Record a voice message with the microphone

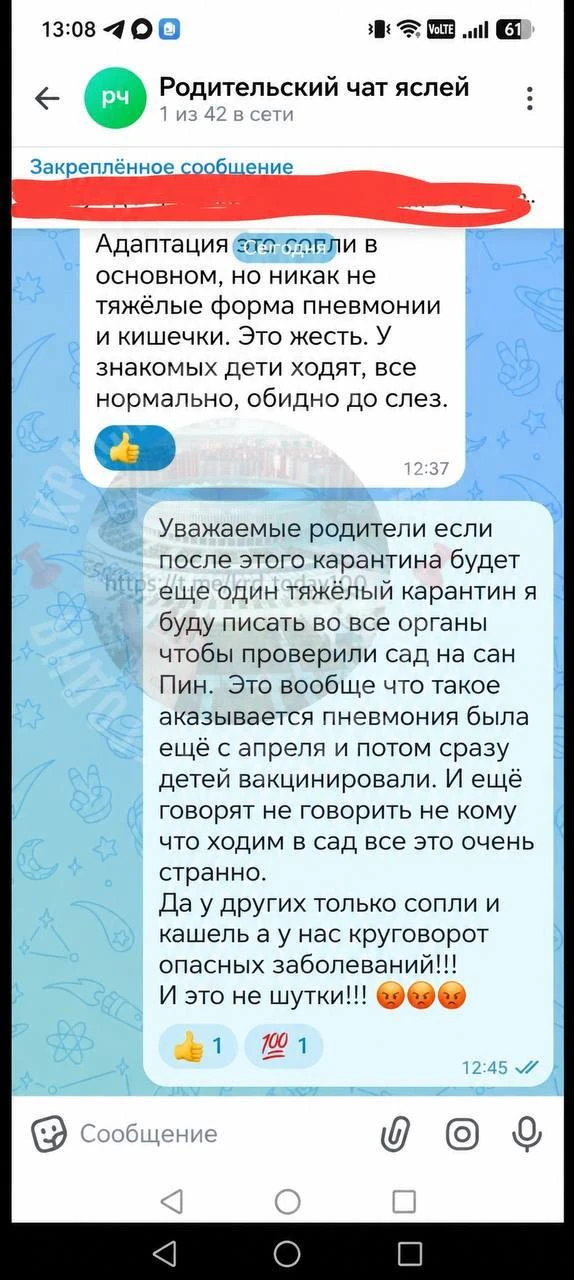pos(526,1134)
